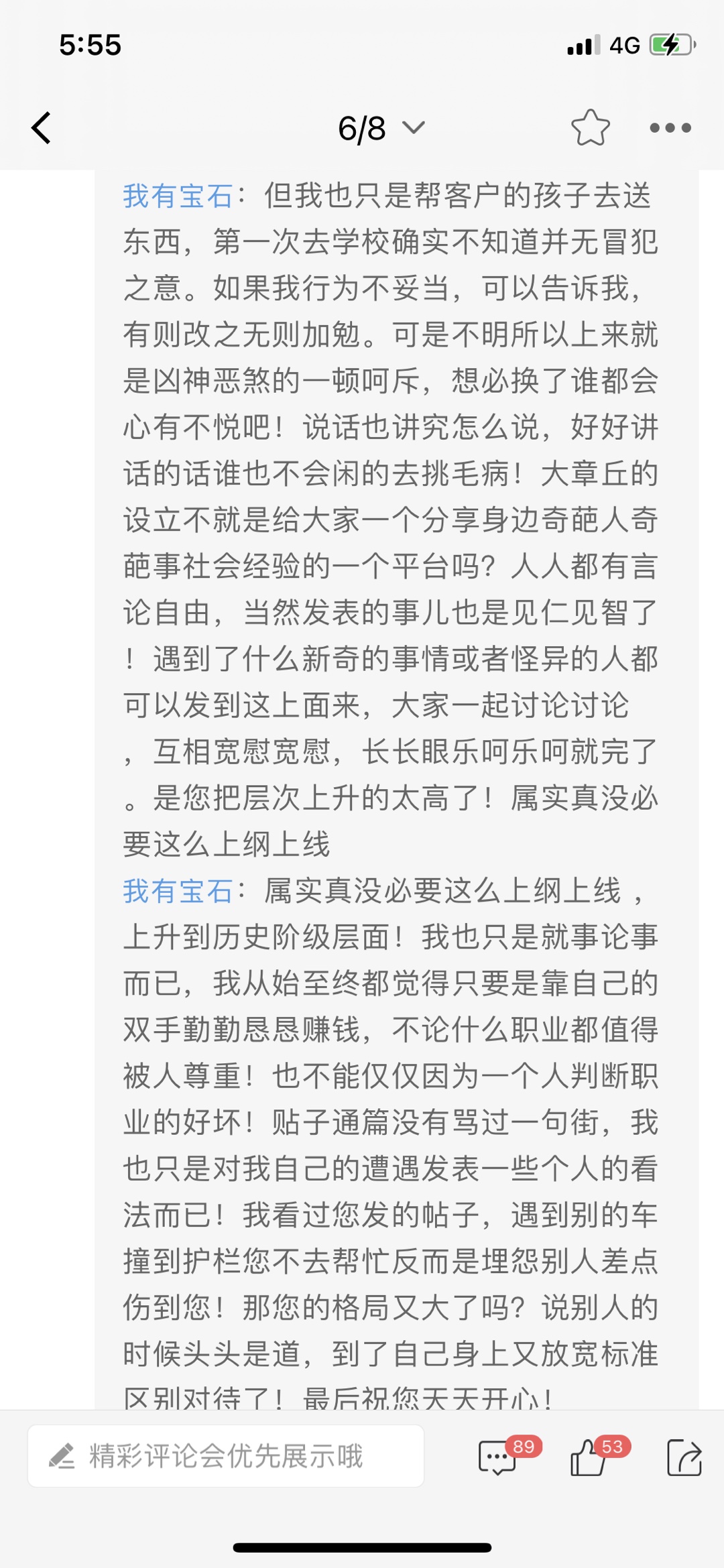View the 89 comments

(498, 1457)
